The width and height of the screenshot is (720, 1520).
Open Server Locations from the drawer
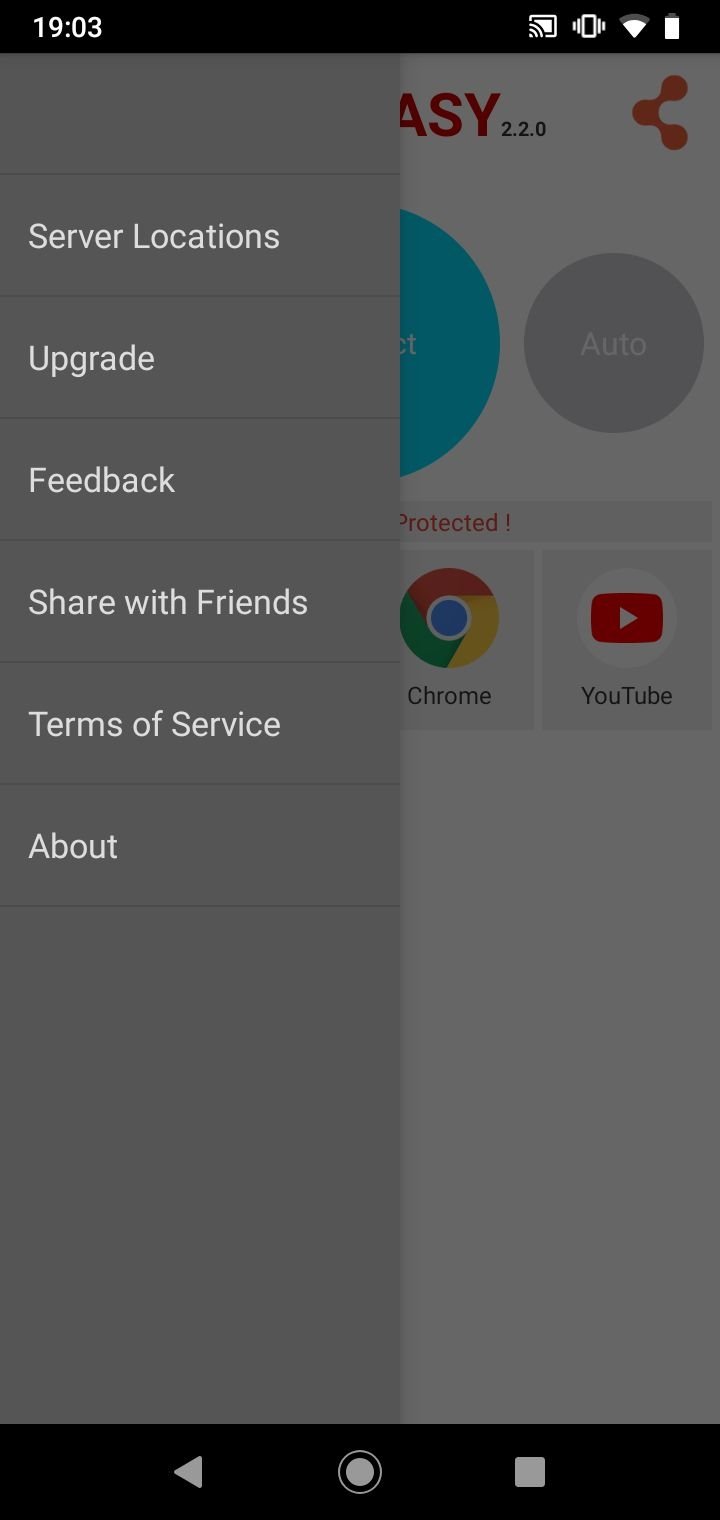coord(155,237)
